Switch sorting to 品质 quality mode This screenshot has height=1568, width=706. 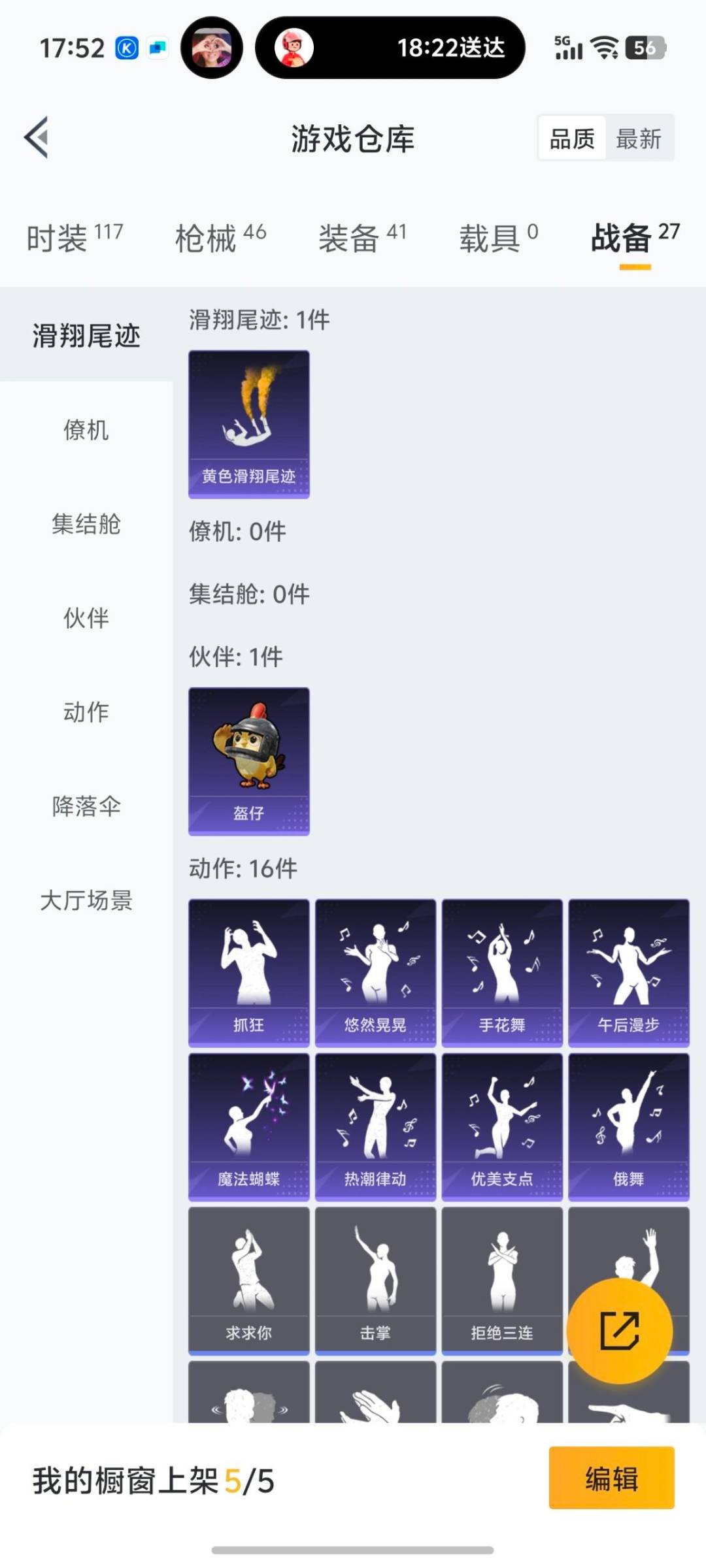572,138
